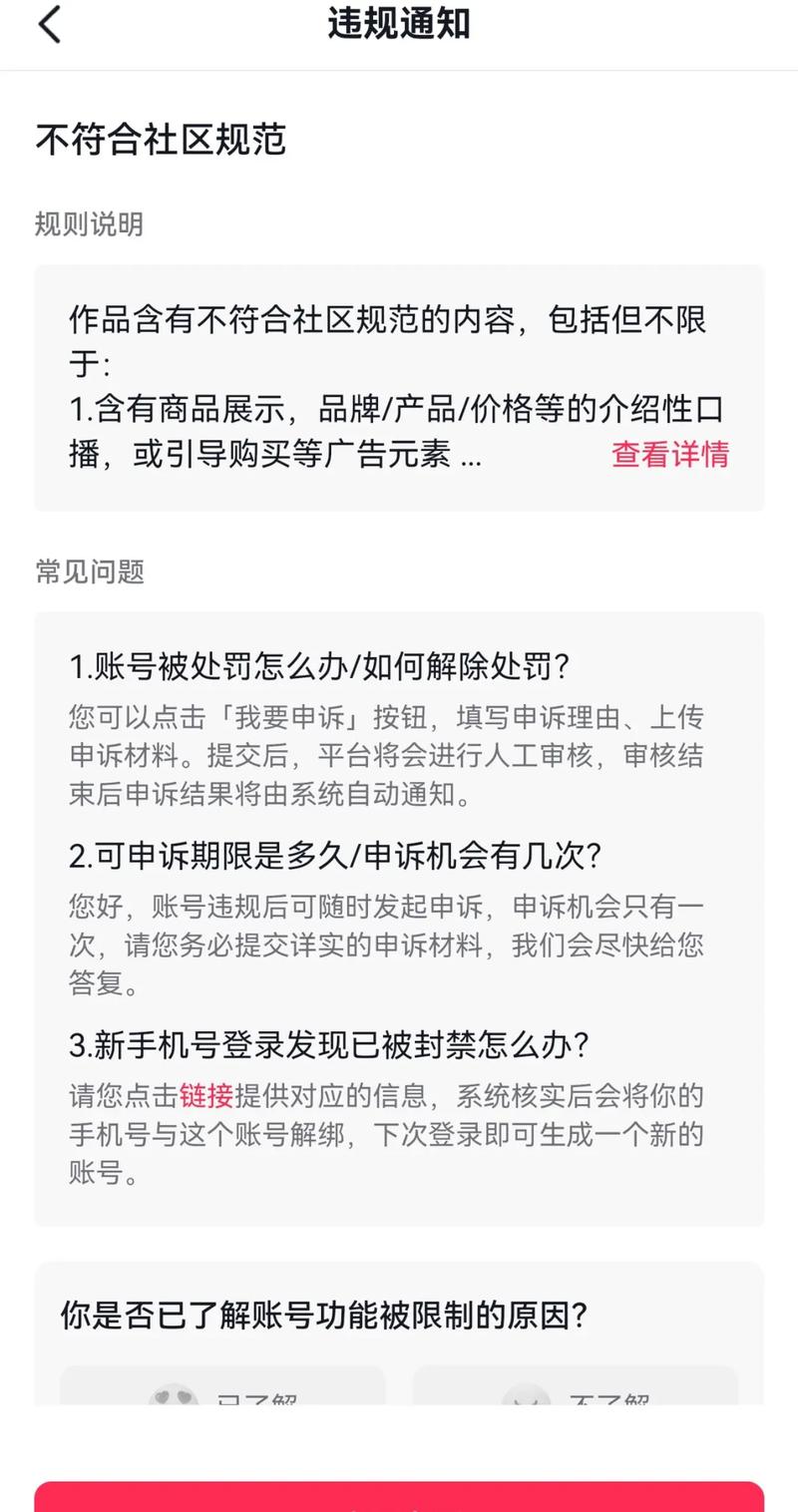This screenshot has width=798, height=1512.
Task: Open the 查看详情 rule details link
Action: (669, 455)
